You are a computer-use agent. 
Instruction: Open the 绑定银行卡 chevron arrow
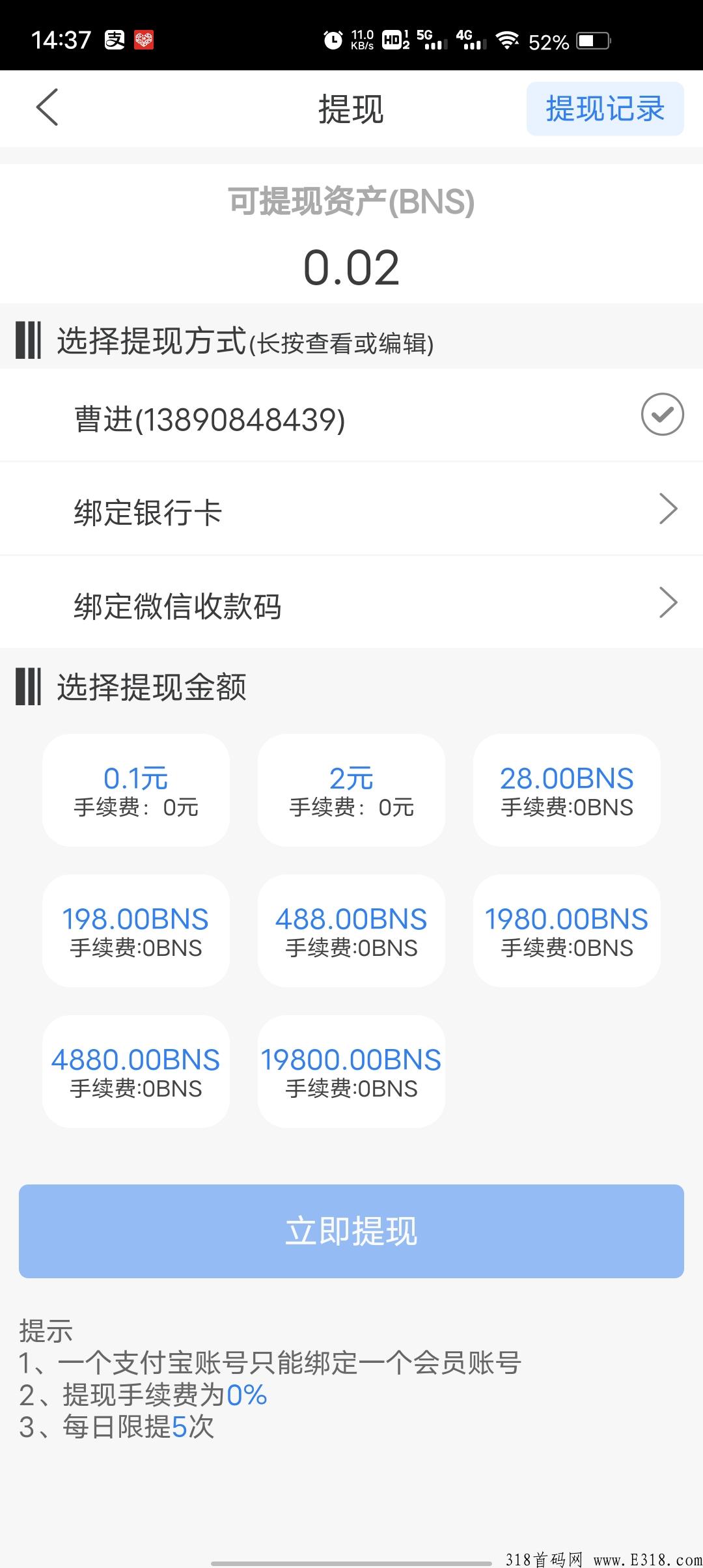667,509
